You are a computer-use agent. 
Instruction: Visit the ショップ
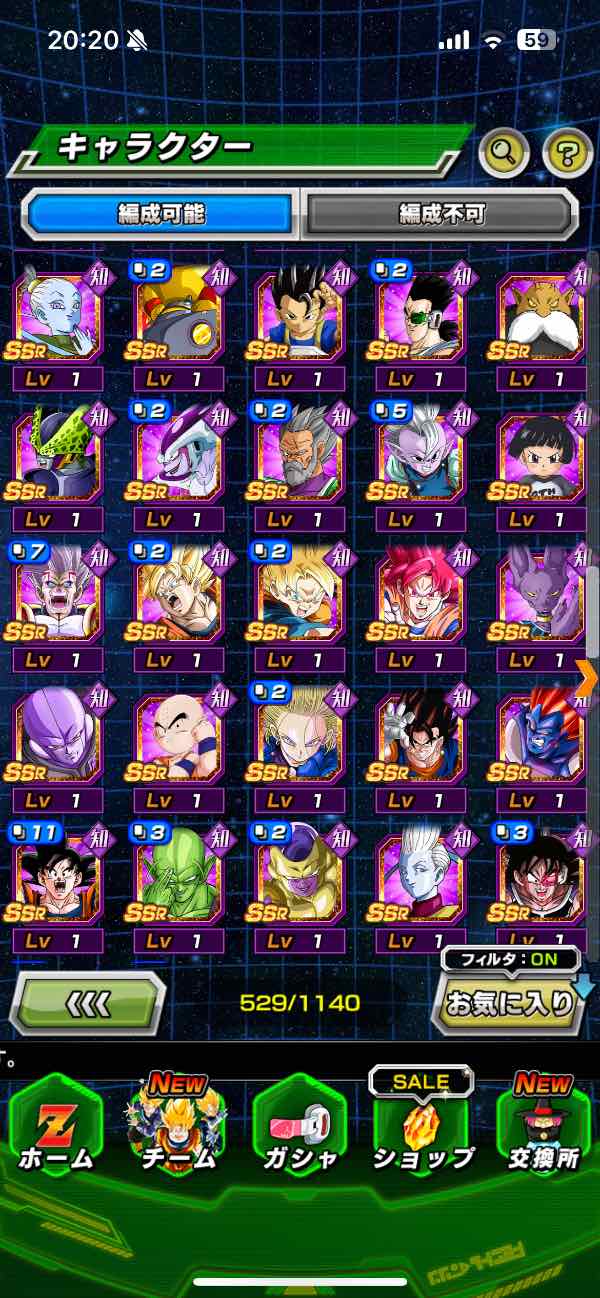(422, 1126)
